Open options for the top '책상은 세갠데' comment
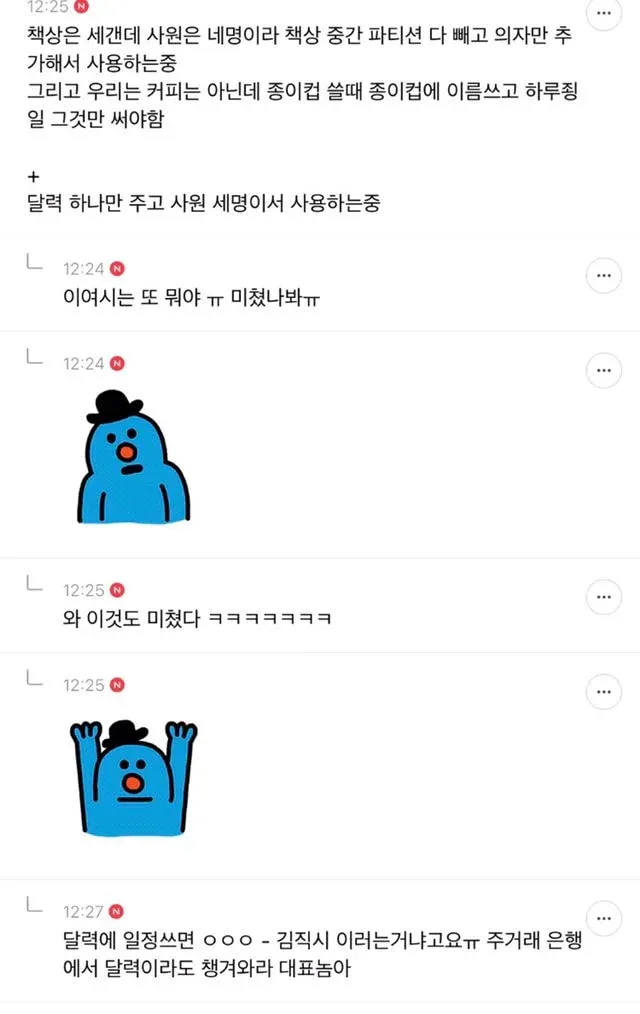The width and height of the screenshot is (640, 1014). (603, 15)
